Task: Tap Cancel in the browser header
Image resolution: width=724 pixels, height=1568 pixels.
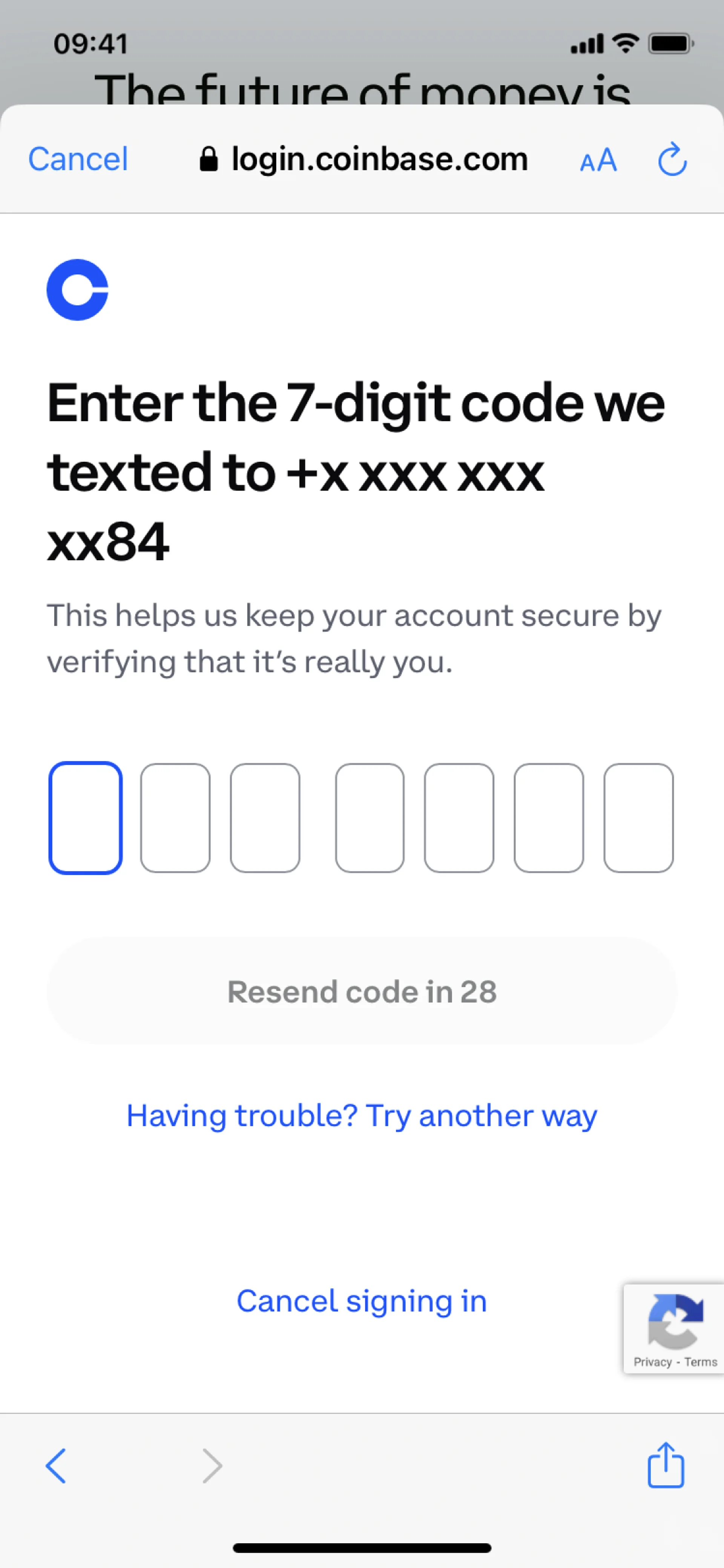Action: [x=78, y=160]
